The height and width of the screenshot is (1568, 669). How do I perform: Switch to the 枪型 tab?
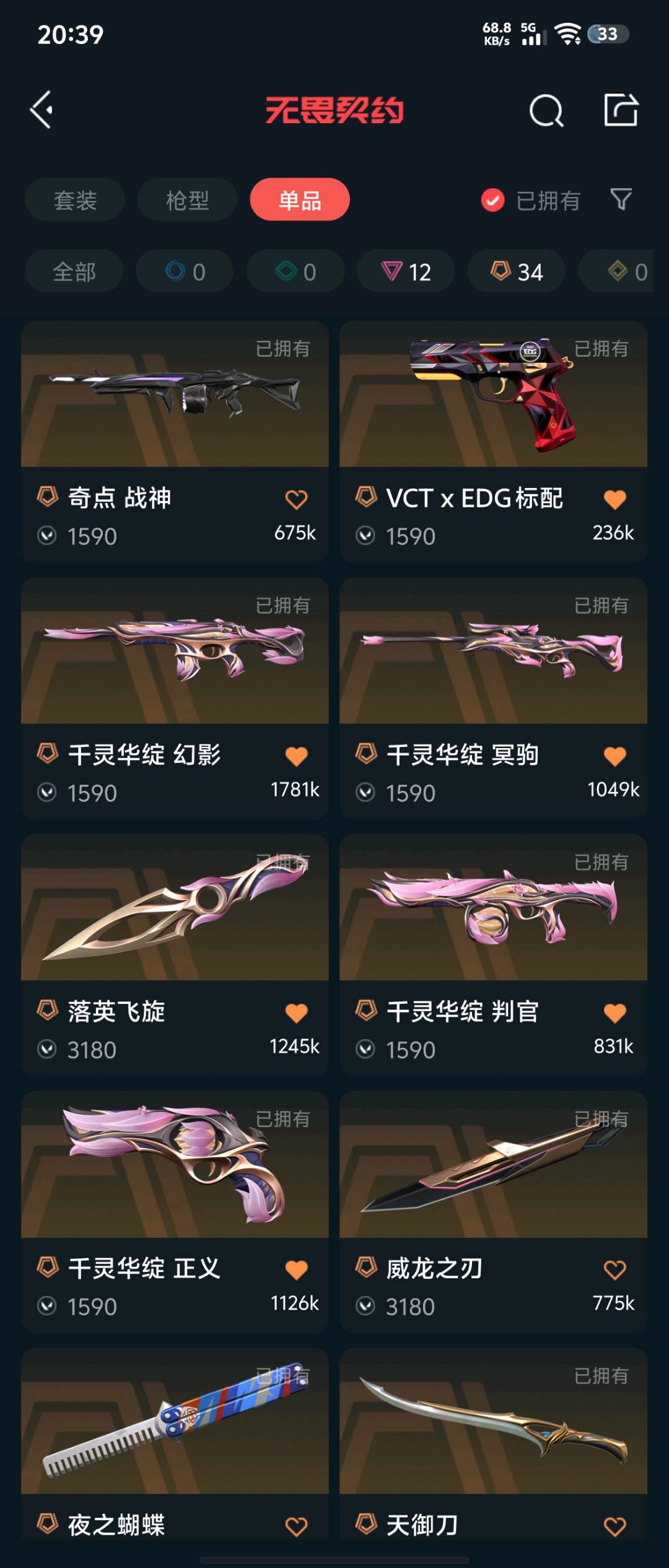187,200
